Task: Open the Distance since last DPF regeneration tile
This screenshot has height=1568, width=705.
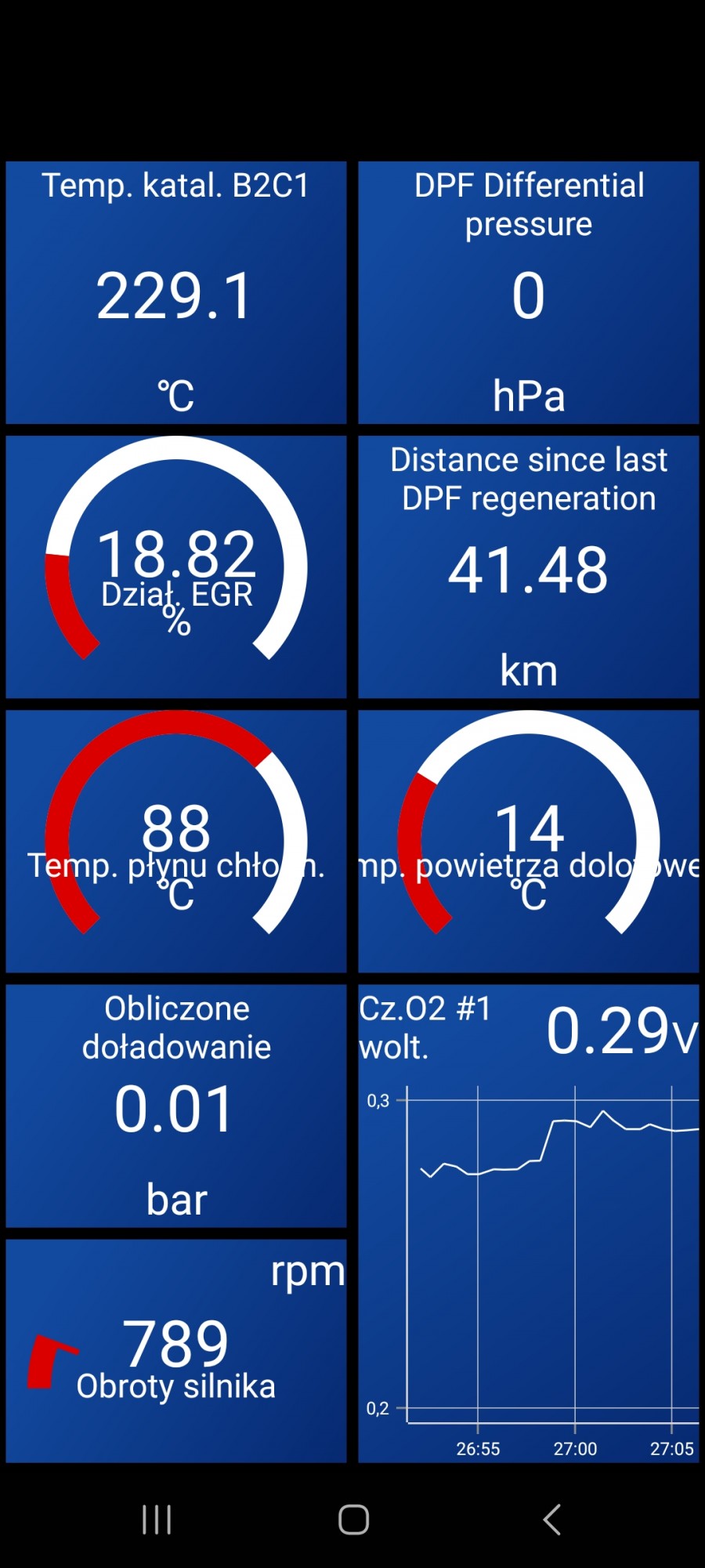Action: coord(529,567)
